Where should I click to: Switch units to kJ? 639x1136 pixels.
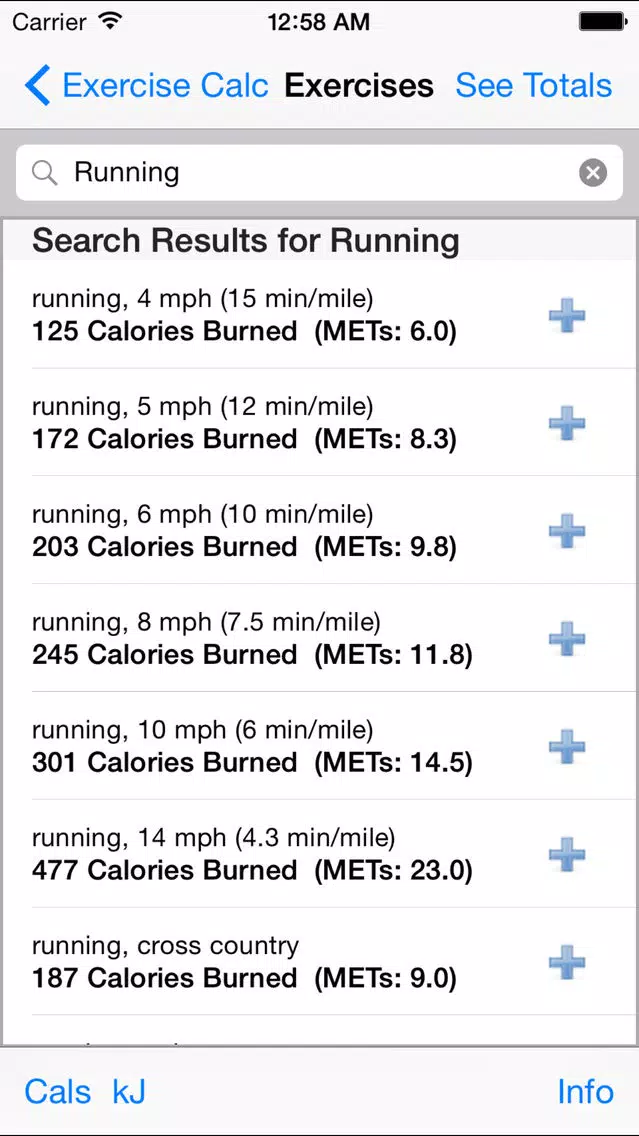coord(129,1091)
